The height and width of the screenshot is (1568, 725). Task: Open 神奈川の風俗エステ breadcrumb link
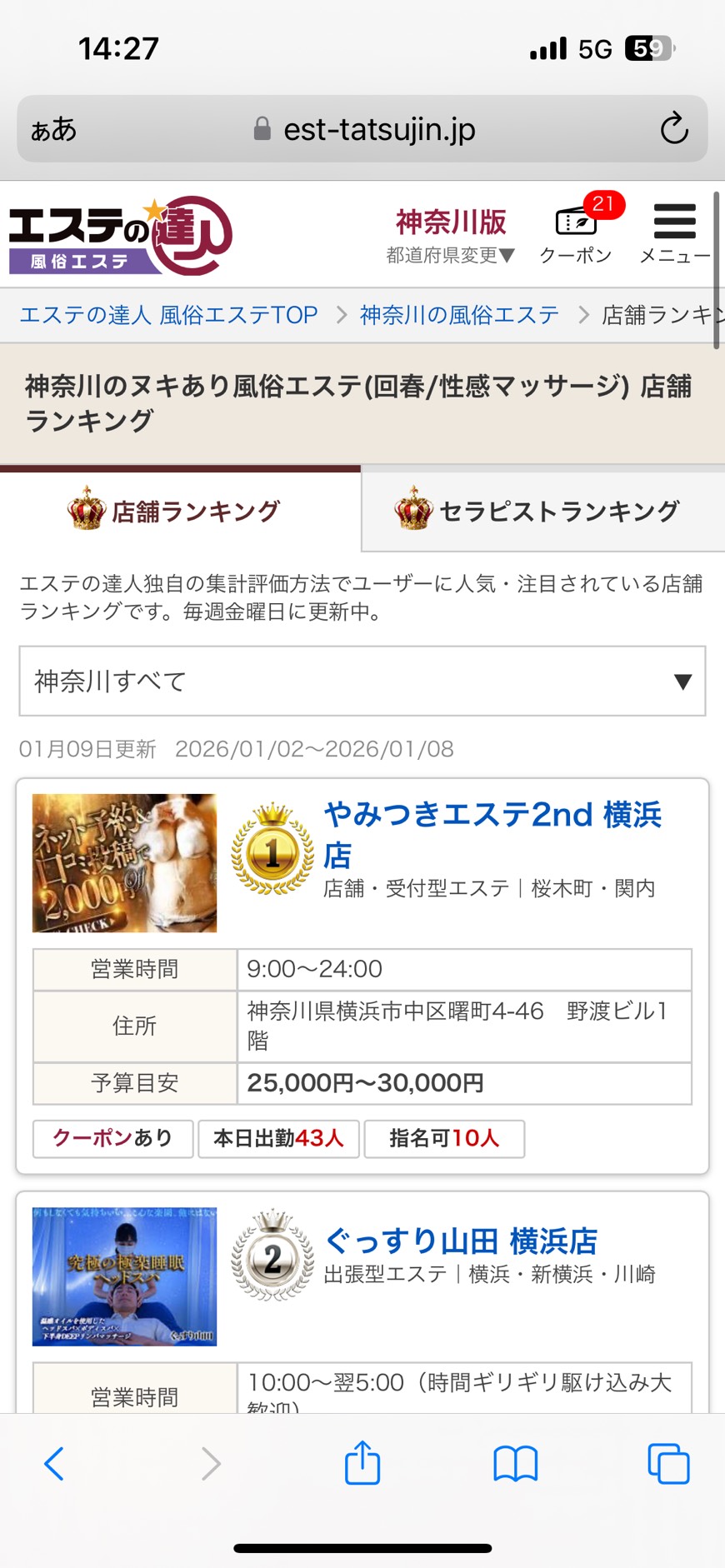pos(459,315)
